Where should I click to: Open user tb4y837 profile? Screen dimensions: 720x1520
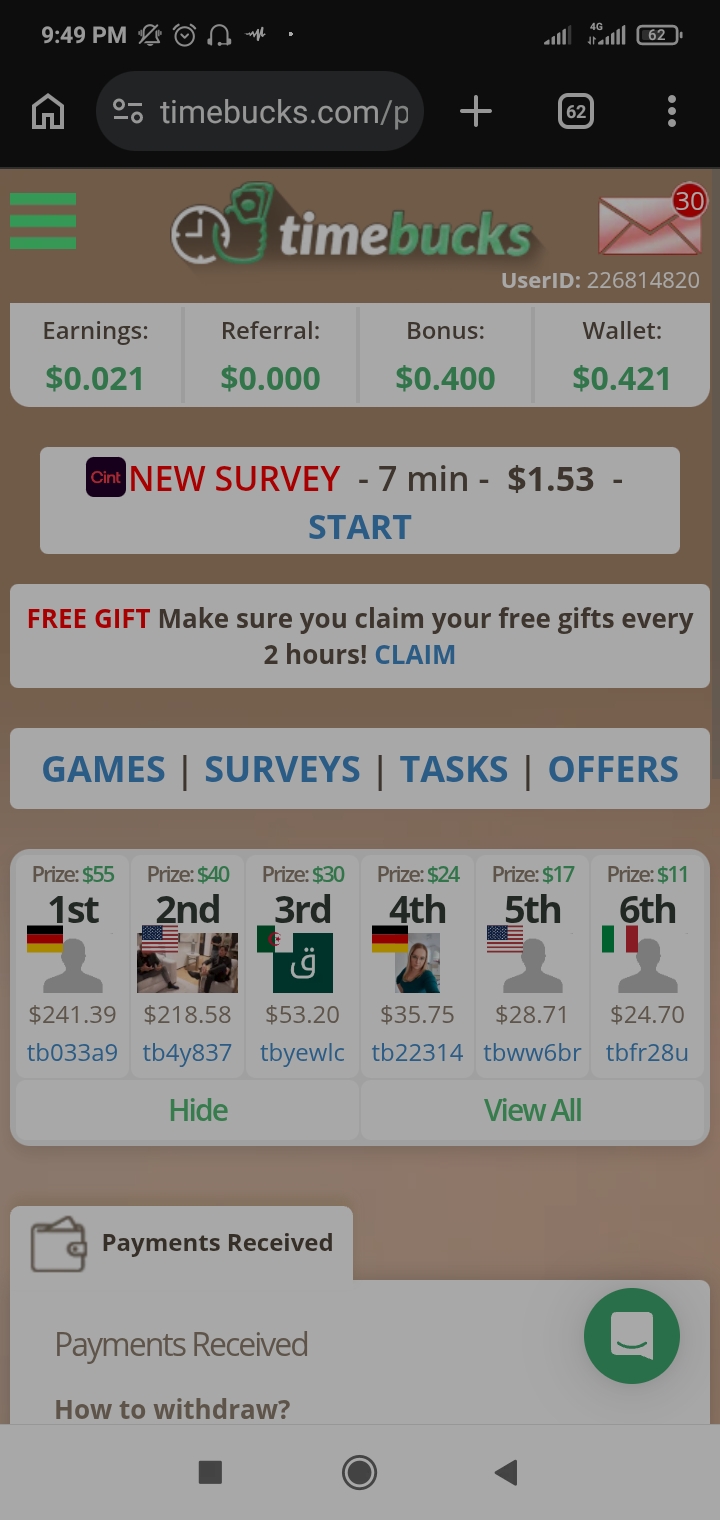187,1052
